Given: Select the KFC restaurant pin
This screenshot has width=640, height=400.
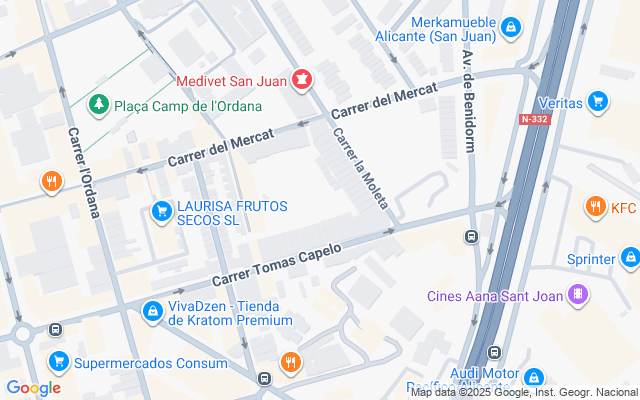Looking at the screenshot, I should click(596, 207).
